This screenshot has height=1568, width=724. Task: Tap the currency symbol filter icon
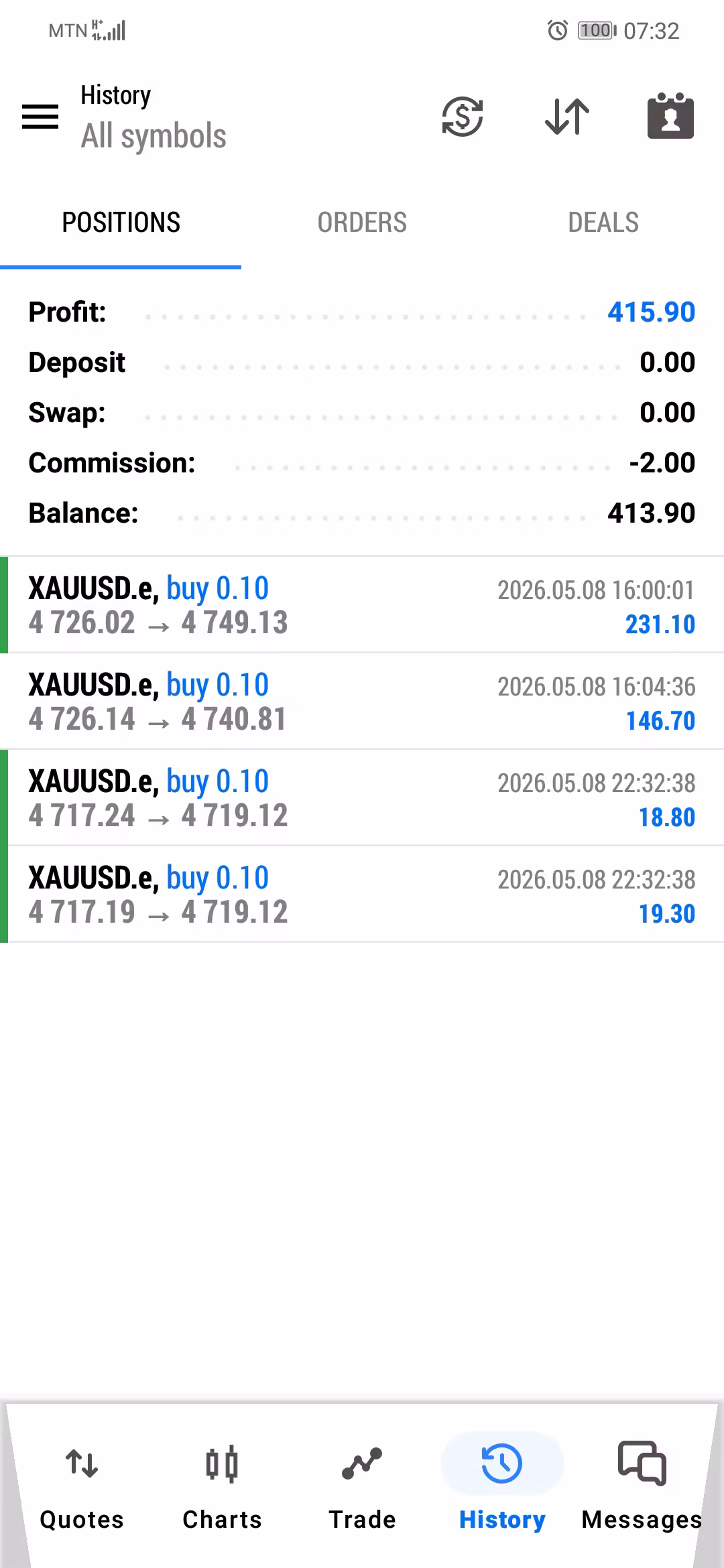point(463,117)
